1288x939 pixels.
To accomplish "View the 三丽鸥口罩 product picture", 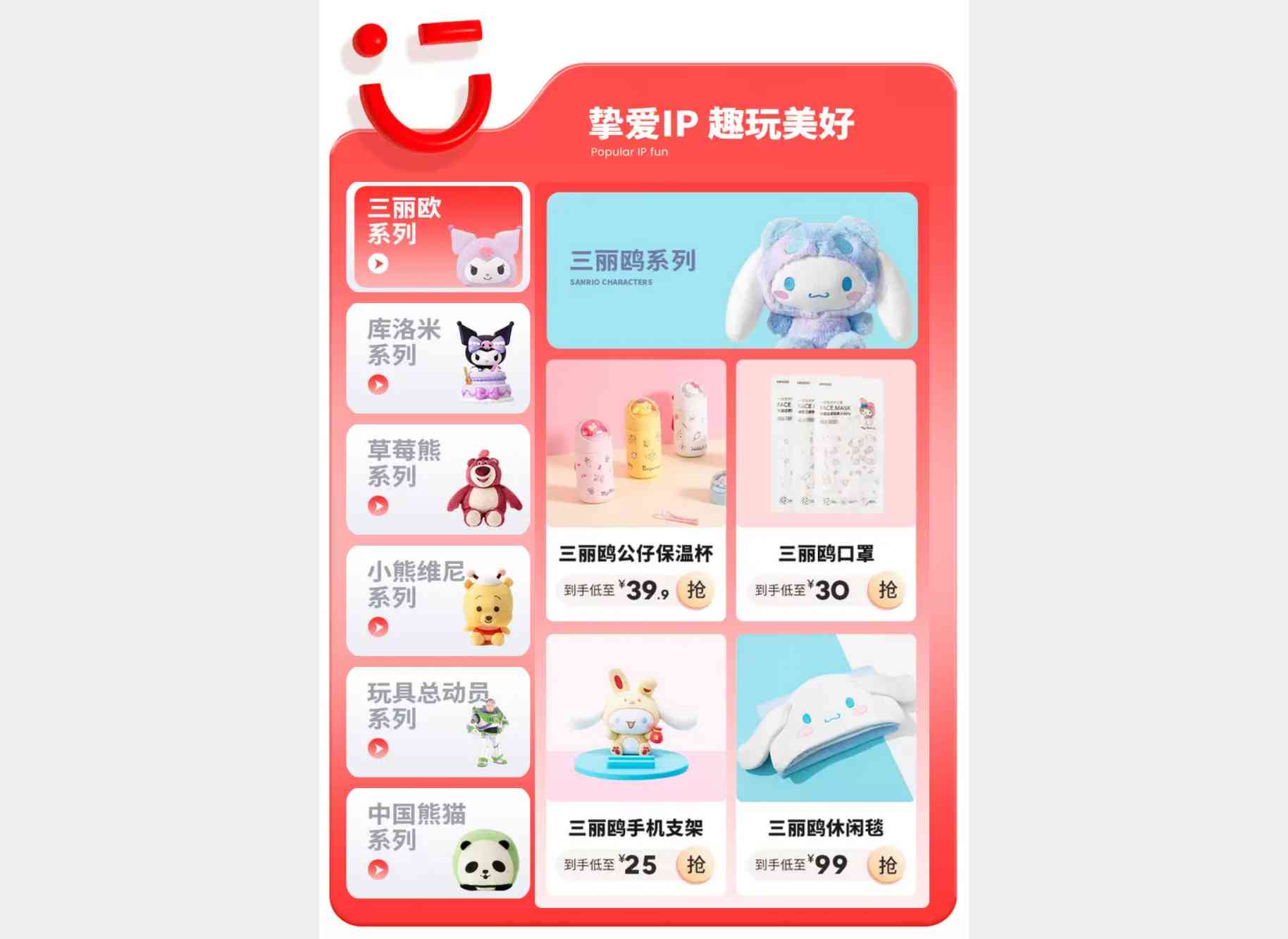I will [x=826, y=444].
